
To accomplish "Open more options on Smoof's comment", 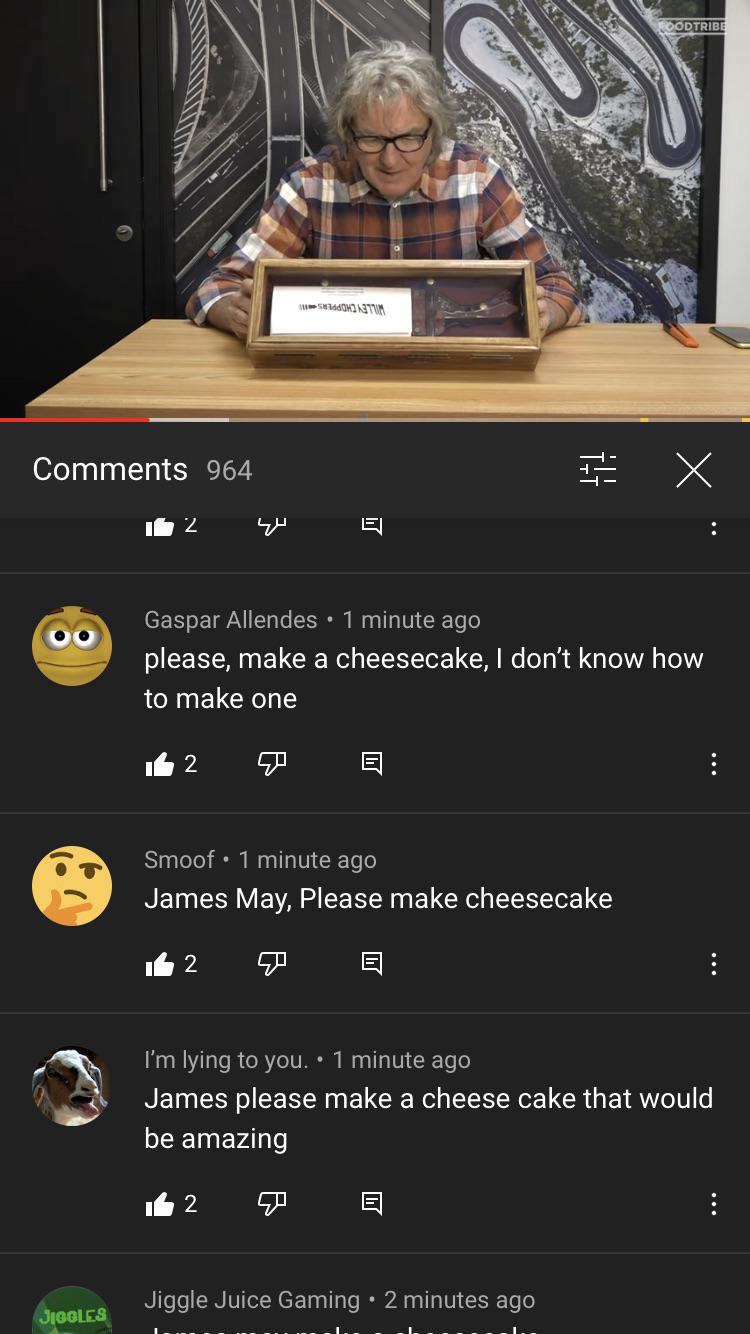I will pos(713,964).
